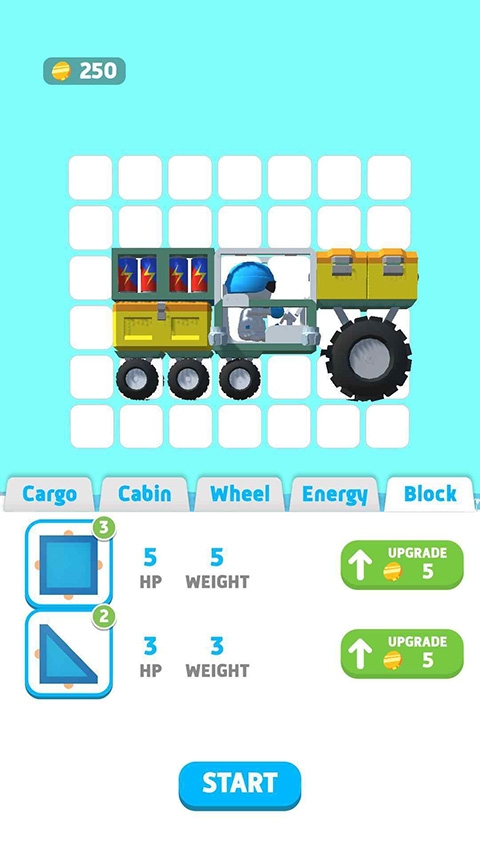Select the Block tab

coord(430,494)
